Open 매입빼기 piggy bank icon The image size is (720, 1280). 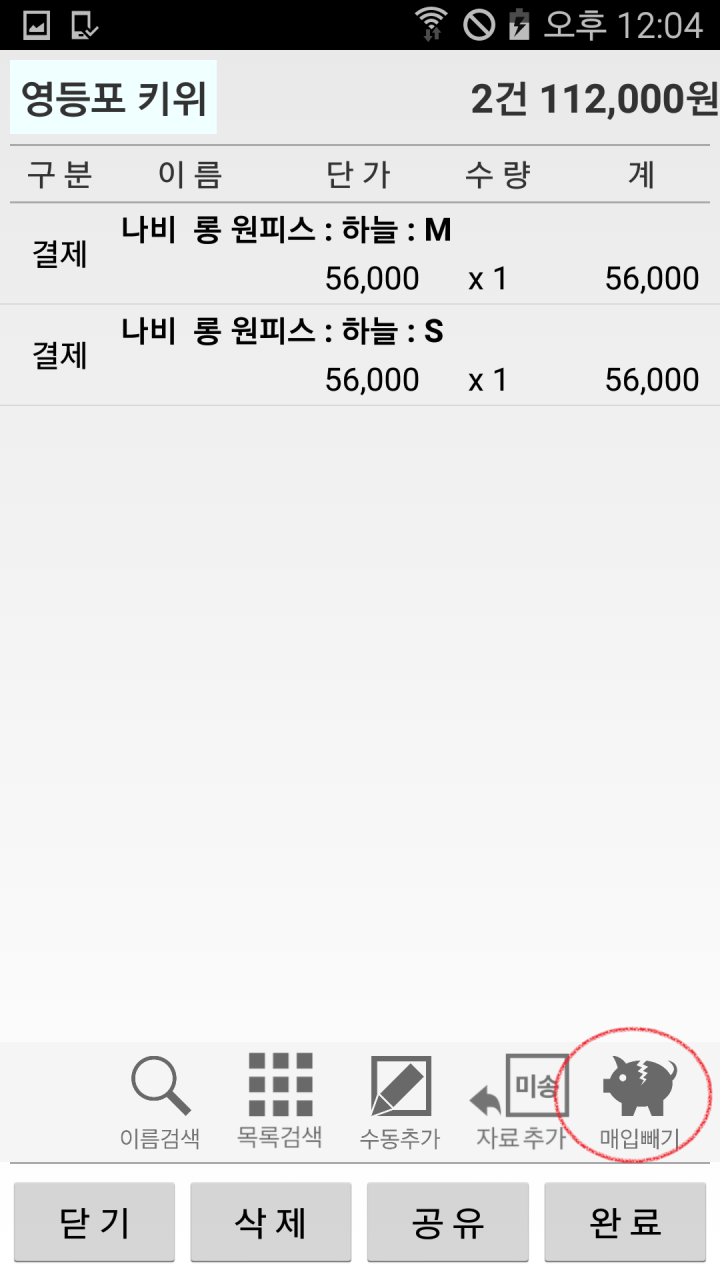pyautogui.click(x=639, y=1100)
